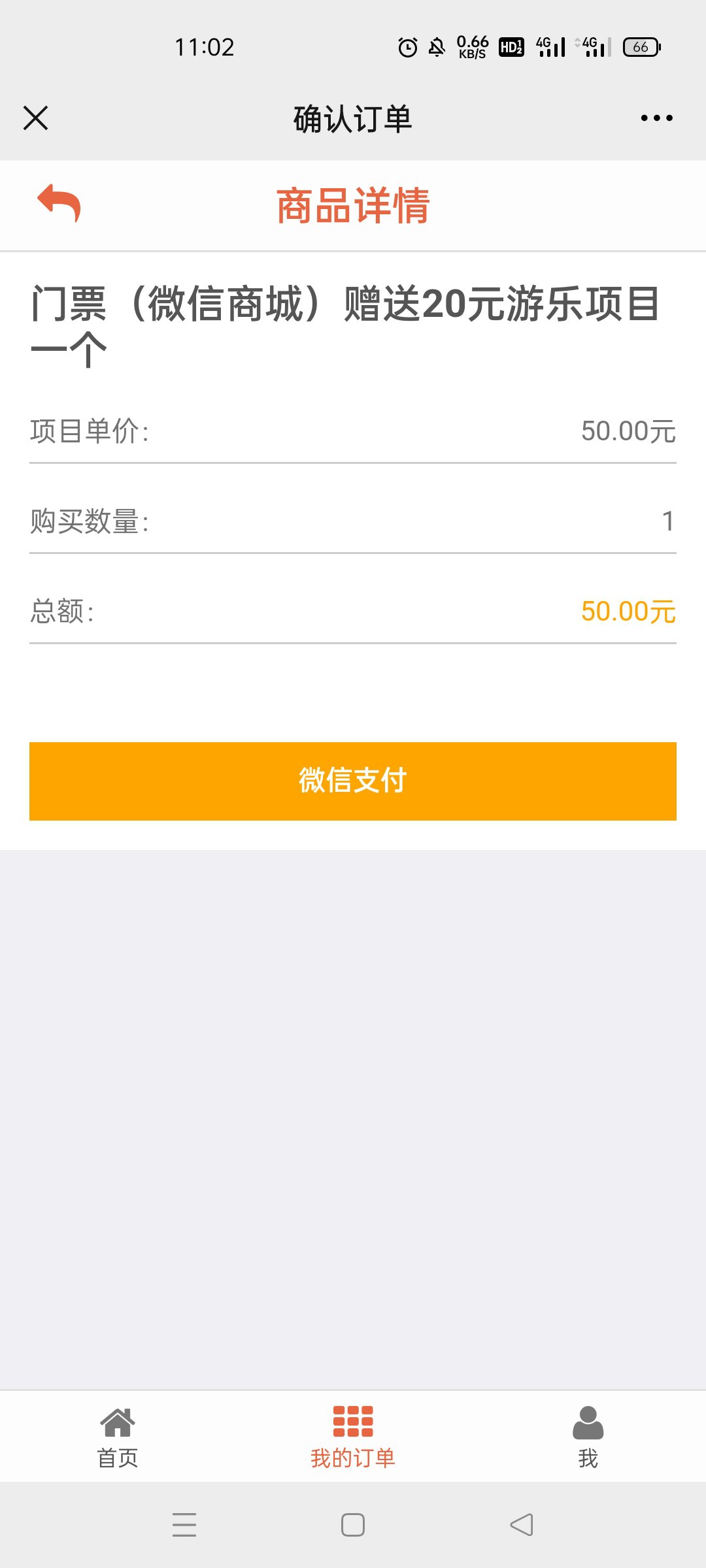
Task: Close the 确认订单 page
Action: [x=35, y=118]
